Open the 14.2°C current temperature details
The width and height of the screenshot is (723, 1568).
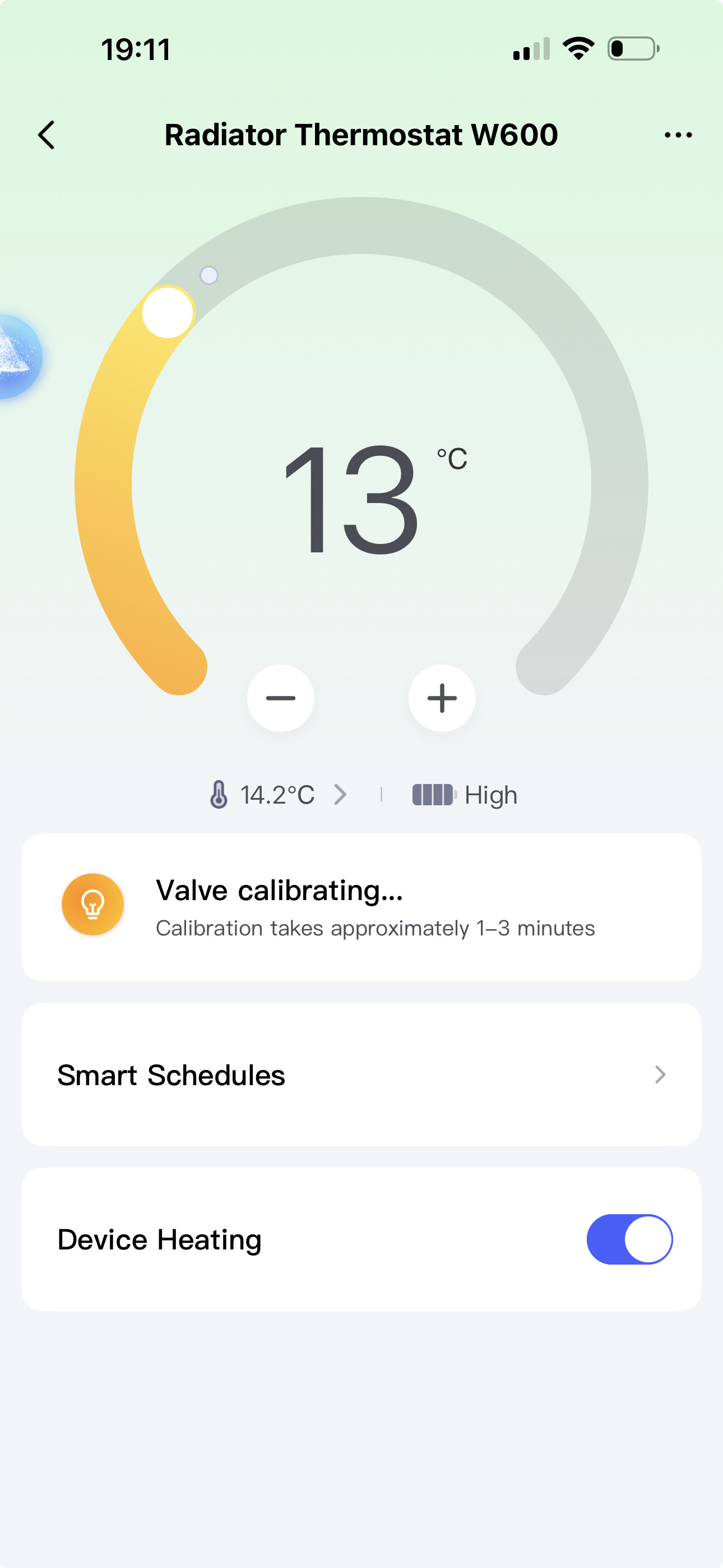[279, 795]
